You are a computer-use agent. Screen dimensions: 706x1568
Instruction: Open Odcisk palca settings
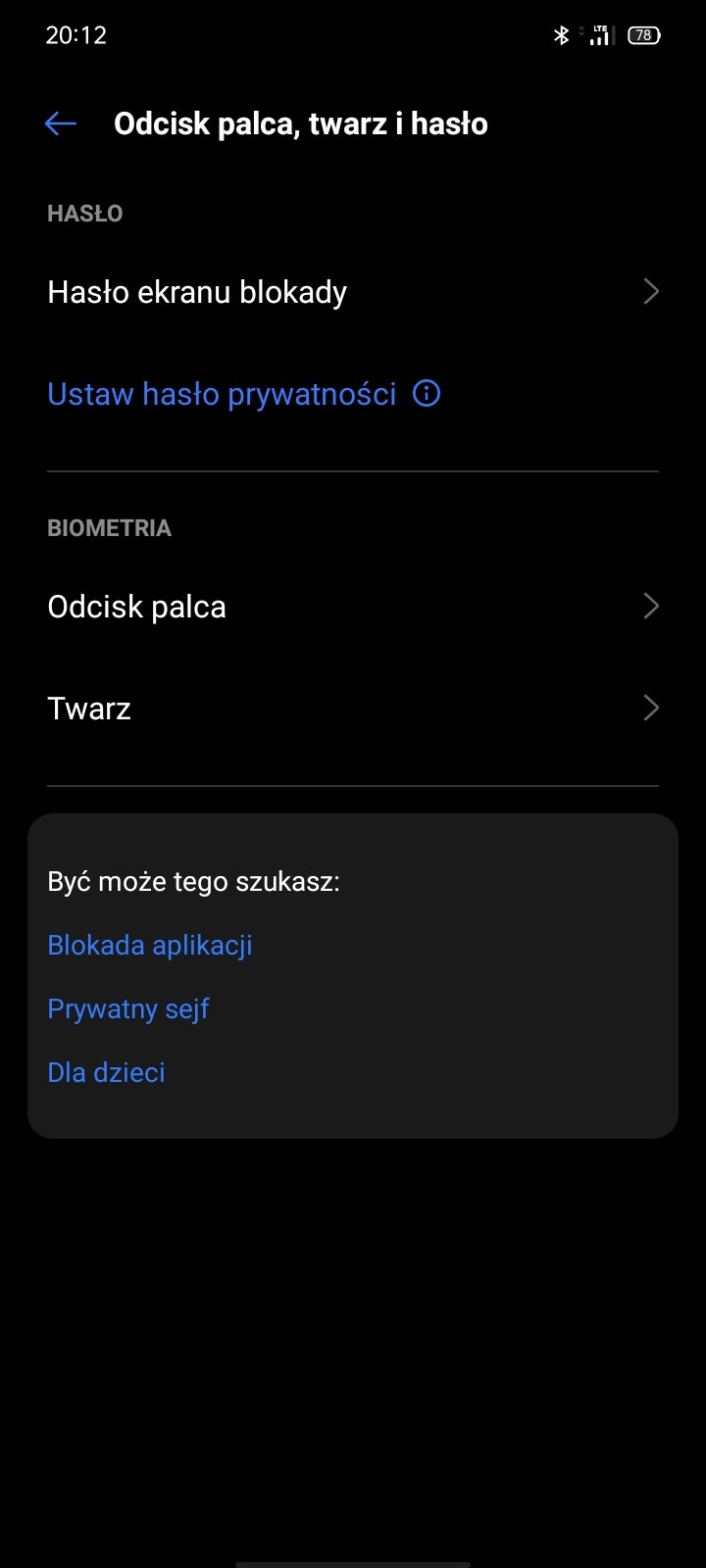click(x=353, y=607)
